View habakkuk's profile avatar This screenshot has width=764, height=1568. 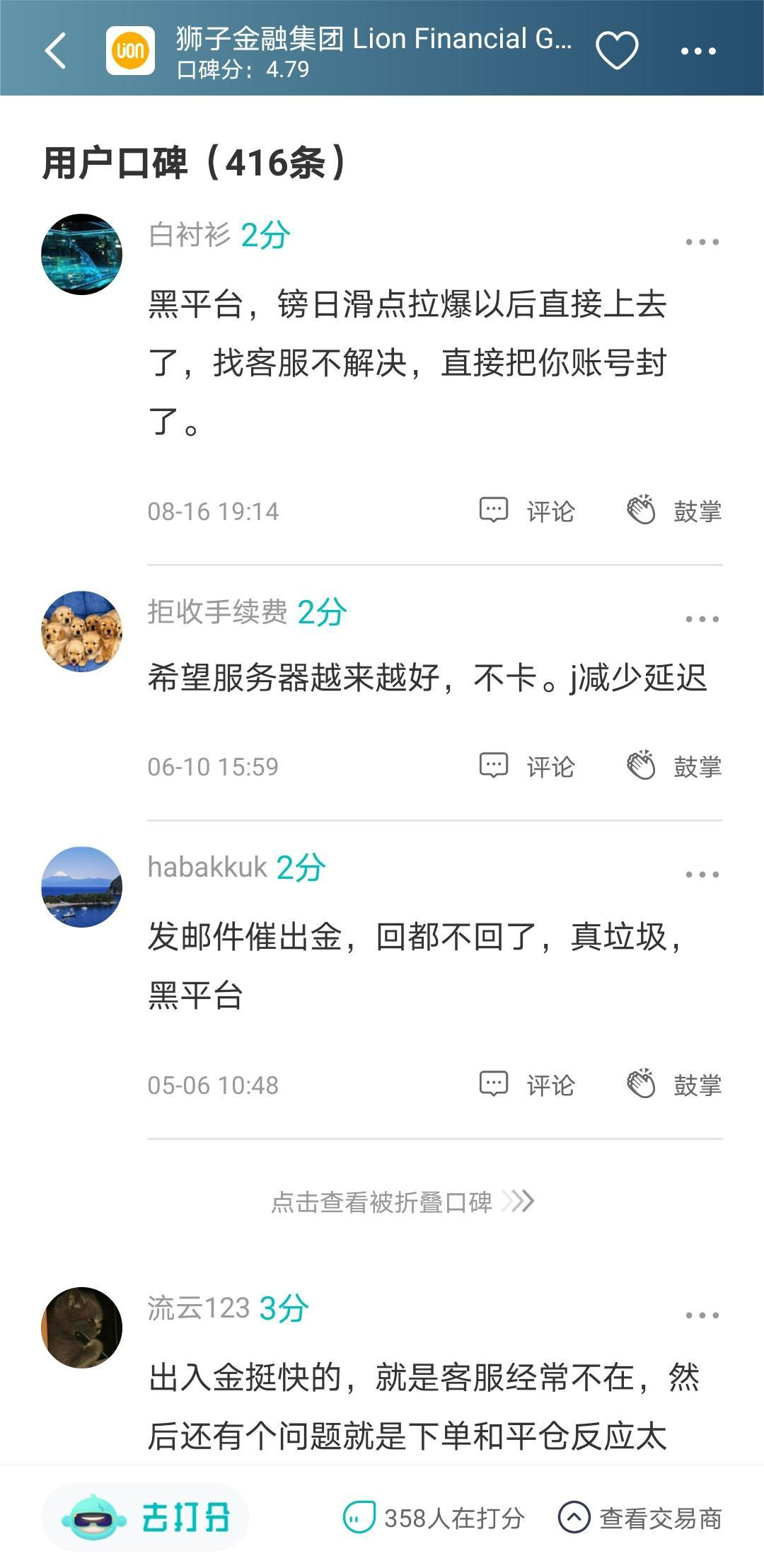point(82,887)
